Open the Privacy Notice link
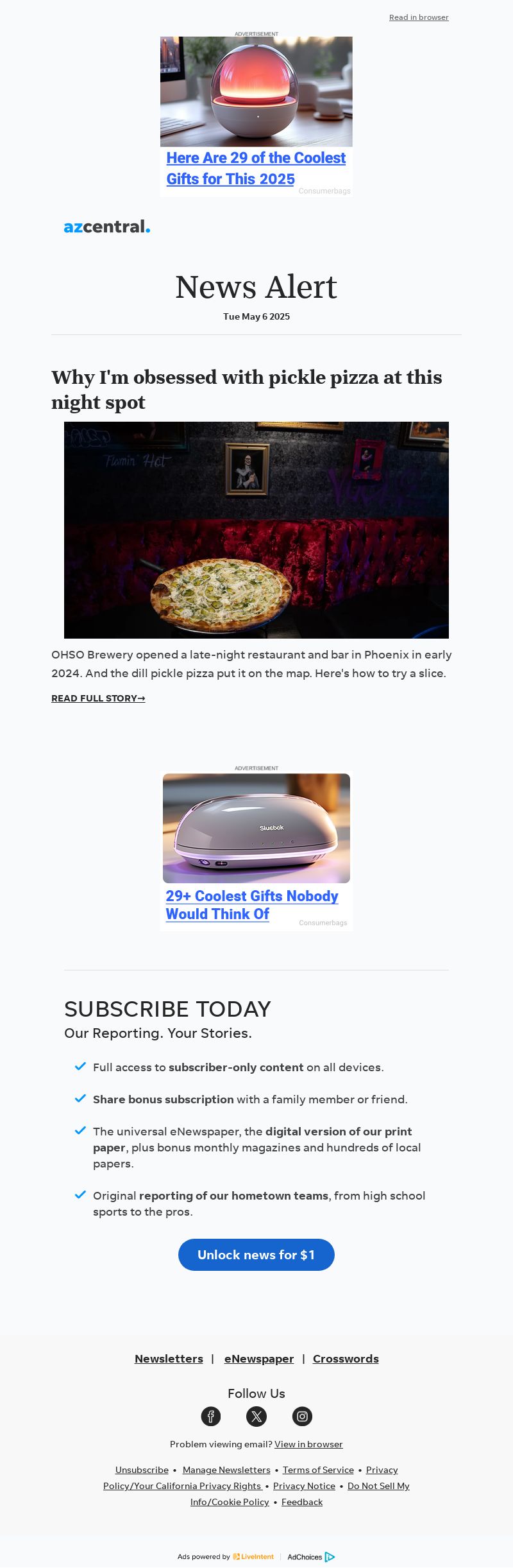Image resolution: width=513 pixels, height=1568 pixels. [x=304, y=1486]
